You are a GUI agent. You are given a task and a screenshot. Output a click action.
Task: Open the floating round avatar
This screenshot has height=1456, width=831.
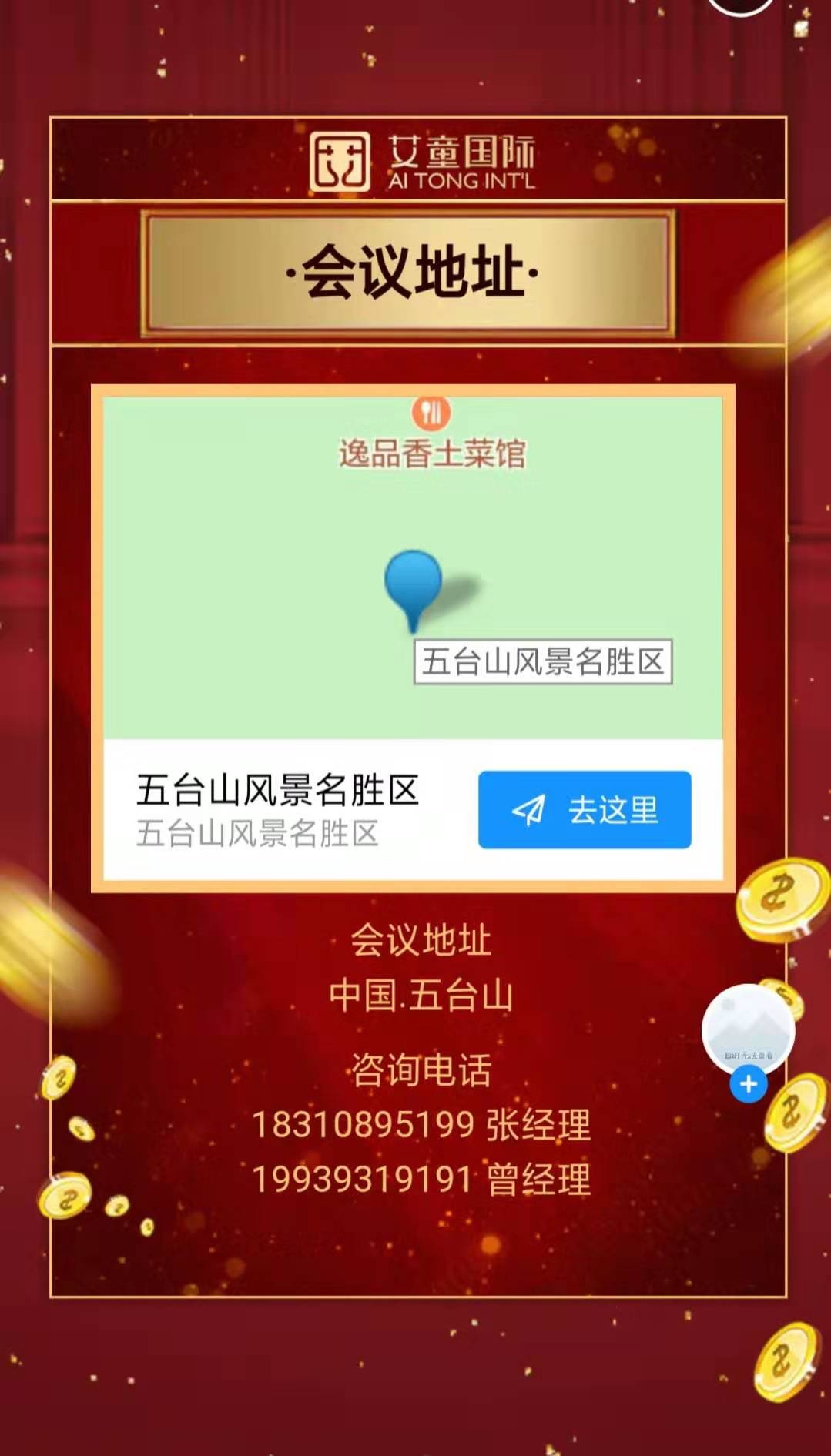(747, 1029)
